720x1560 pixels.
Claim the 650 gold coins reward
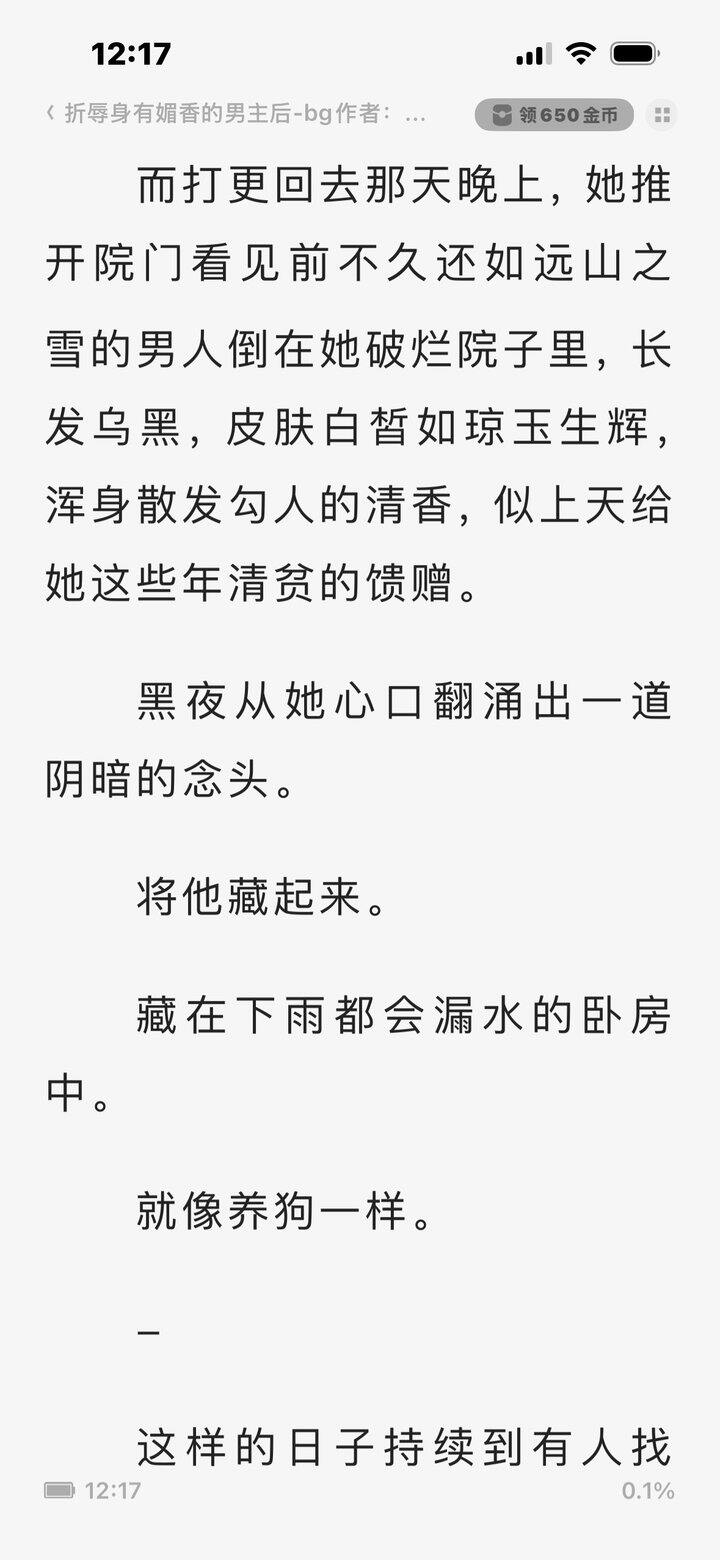pos(554,115)
